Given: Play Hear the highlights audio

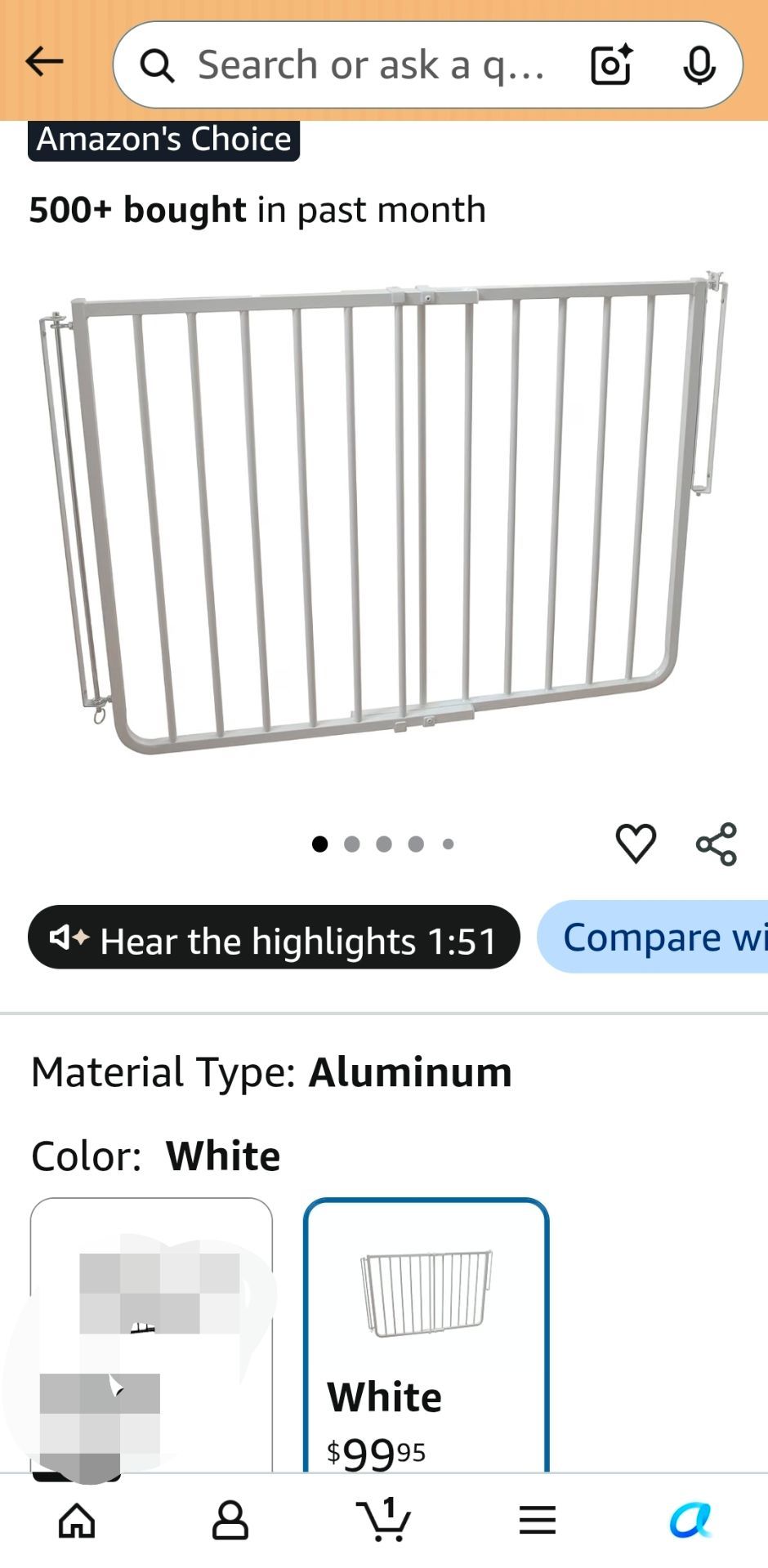Looking at the screenshot, I should point(274,938).
